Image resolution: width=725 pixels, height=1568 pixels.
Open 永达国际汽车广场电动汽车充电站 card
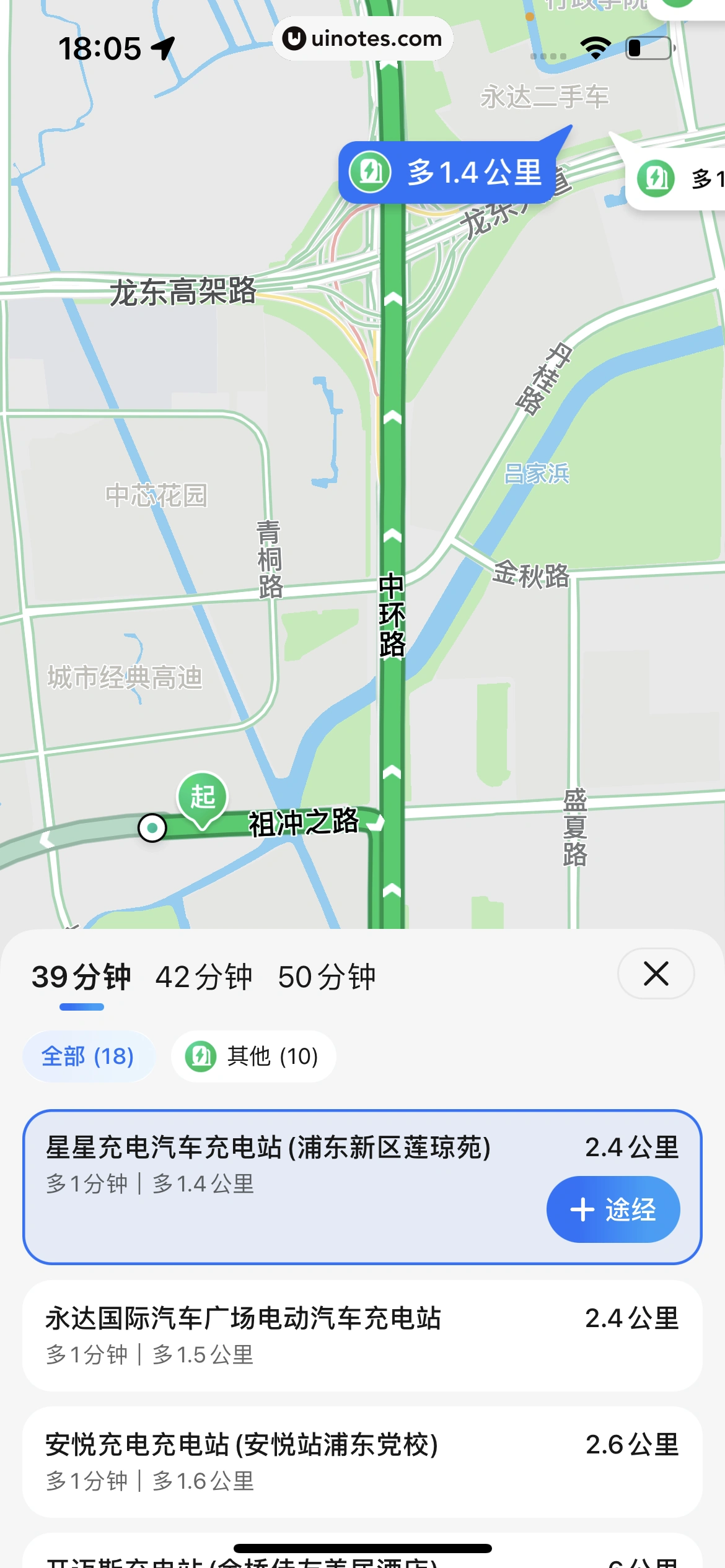362,1335
